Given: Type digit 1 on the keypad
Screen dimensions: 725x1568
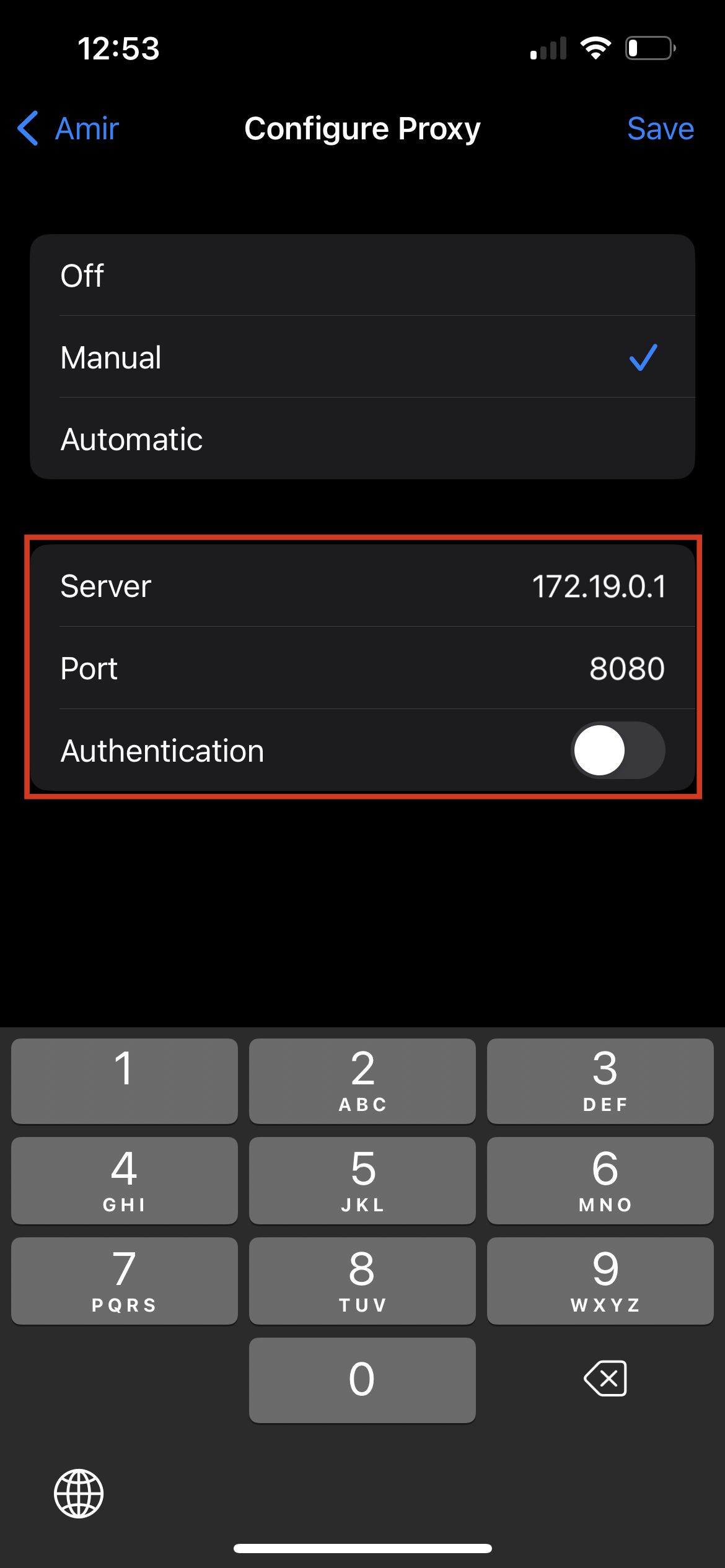Looking at the screenshot, I should coord(125,1081).
